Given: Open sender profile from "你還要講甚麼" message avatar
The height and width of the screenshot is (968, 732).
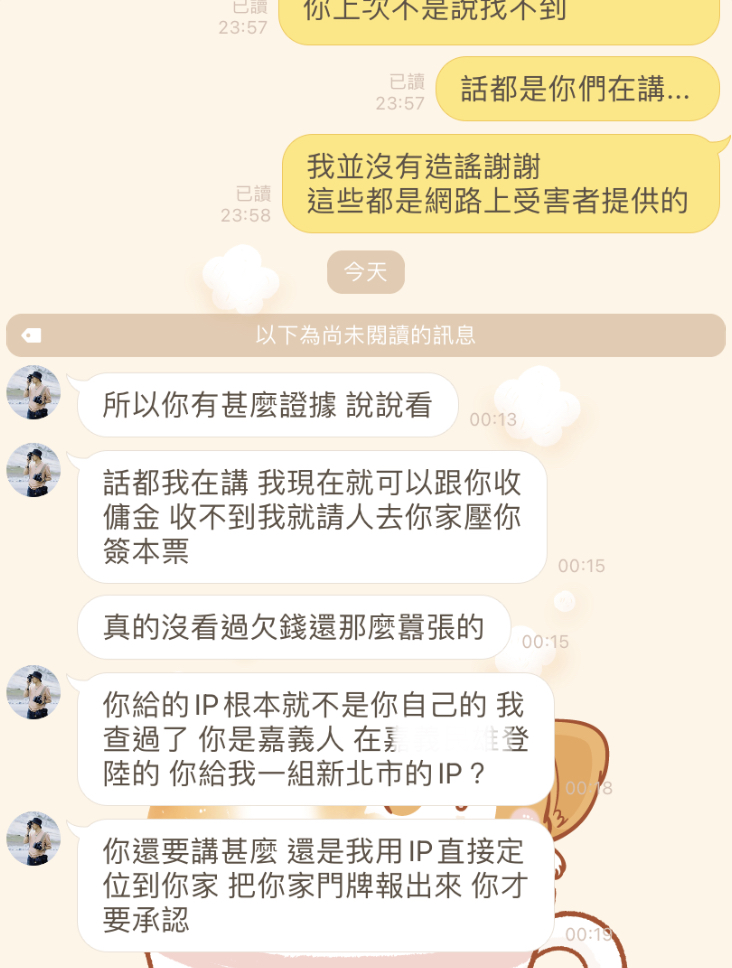Looking at the screenshot, I should point(34,838).
